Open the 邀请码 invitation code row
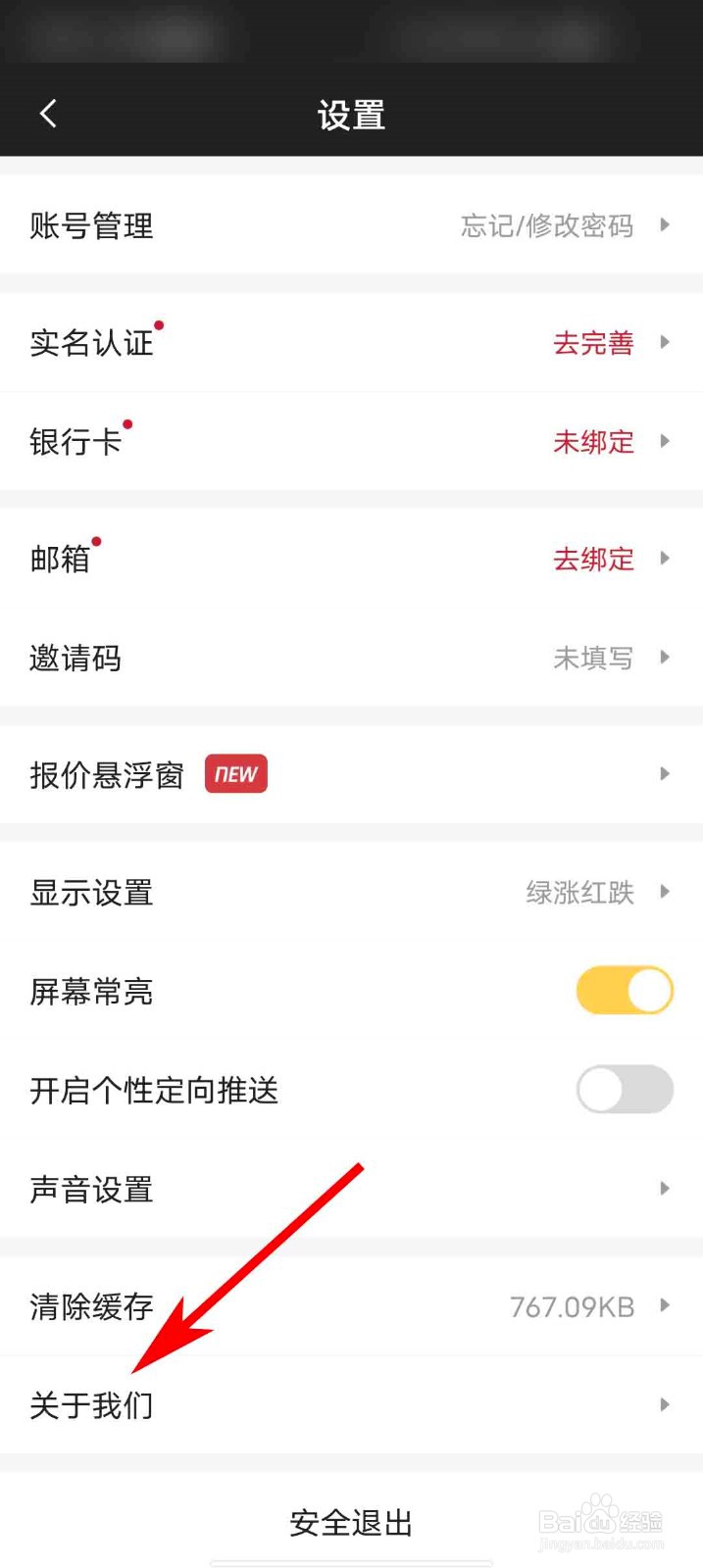The width and height of the screenshot is (703, 1568). pos(351,657)
